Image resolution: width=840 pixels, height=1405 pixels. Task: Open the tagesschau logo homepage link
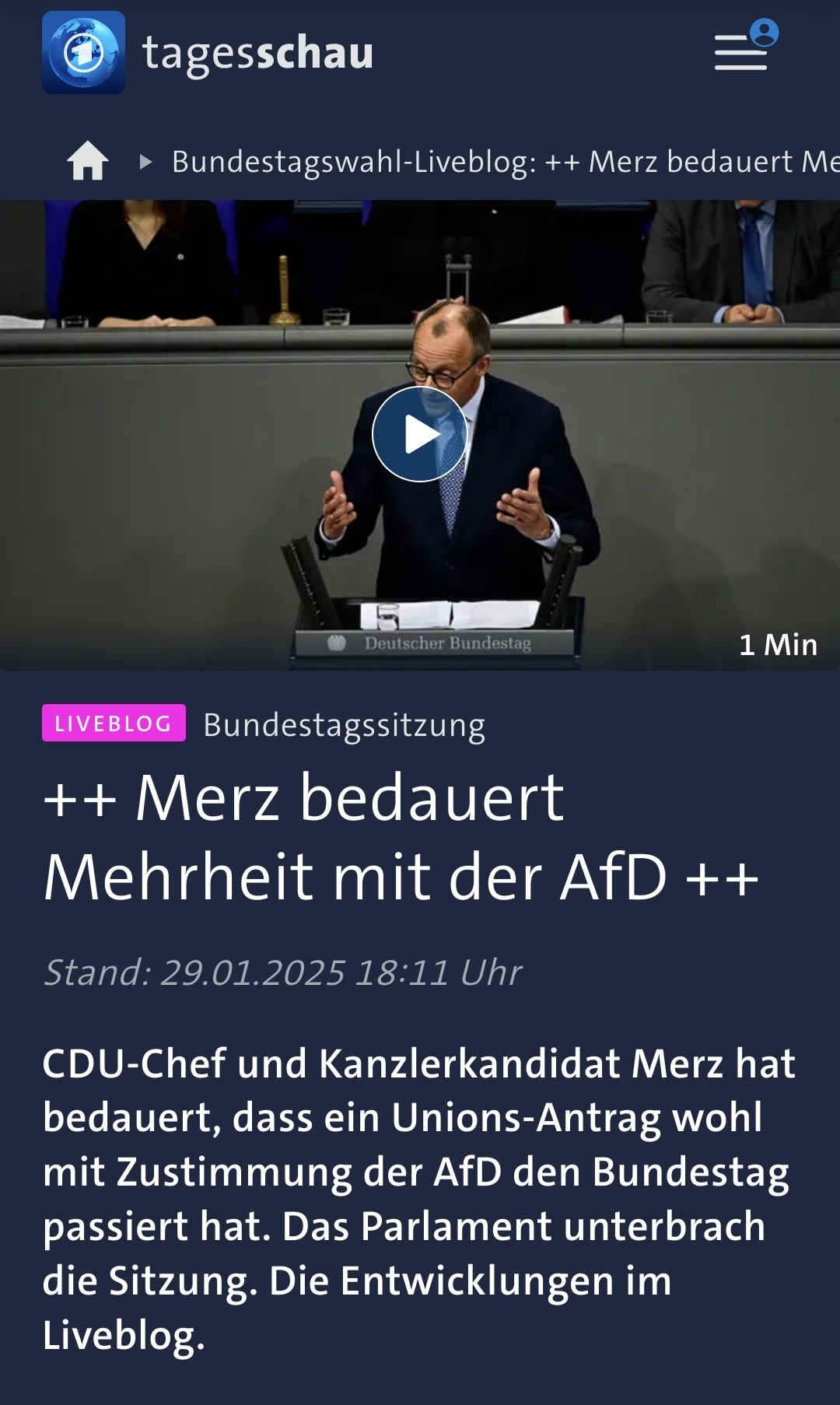pos(208,53)
